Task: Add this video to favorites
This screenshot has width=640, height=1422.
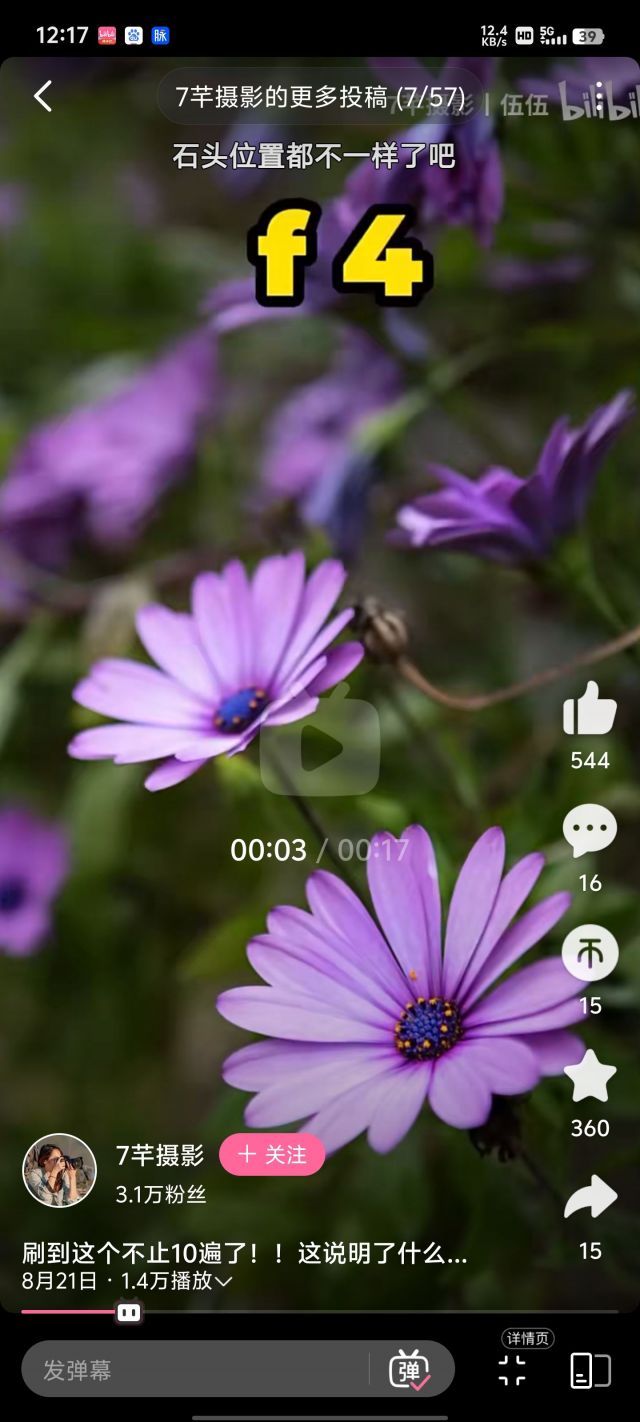Action: coord(590,1077)
